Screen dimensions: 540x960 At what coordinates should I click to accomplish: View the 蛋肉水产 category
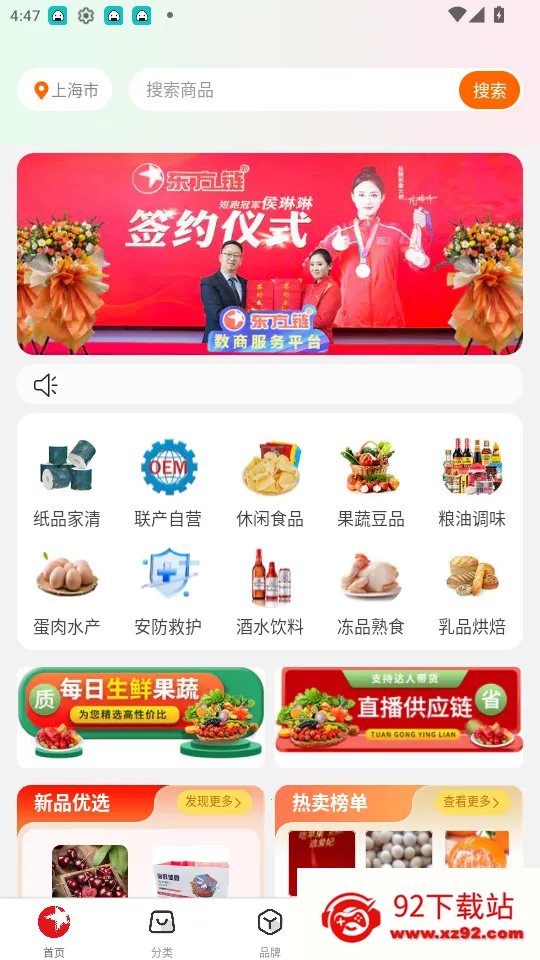[x=67, y=591]
